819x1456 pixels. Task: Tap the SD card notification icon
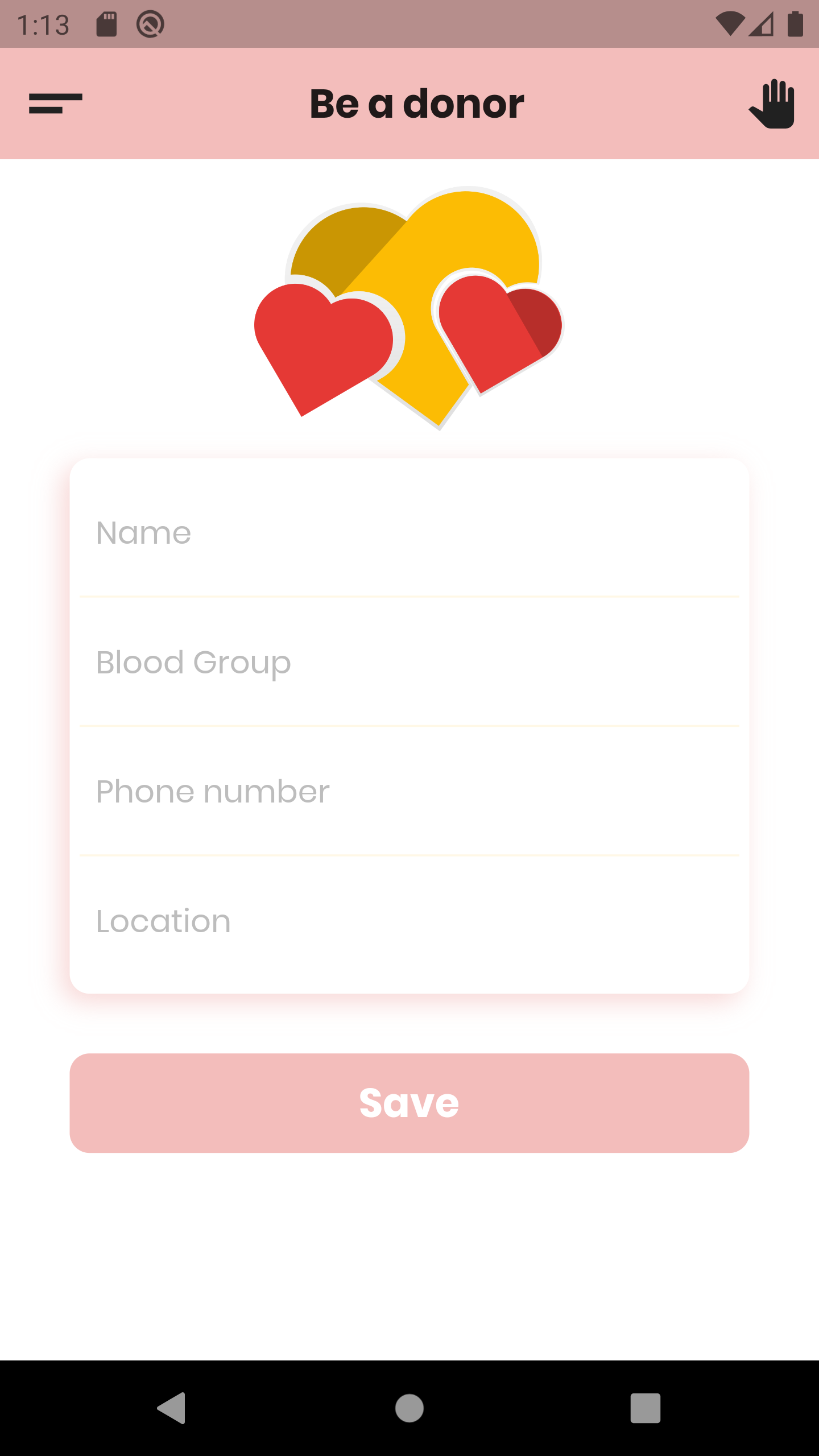tap(107, 23)
